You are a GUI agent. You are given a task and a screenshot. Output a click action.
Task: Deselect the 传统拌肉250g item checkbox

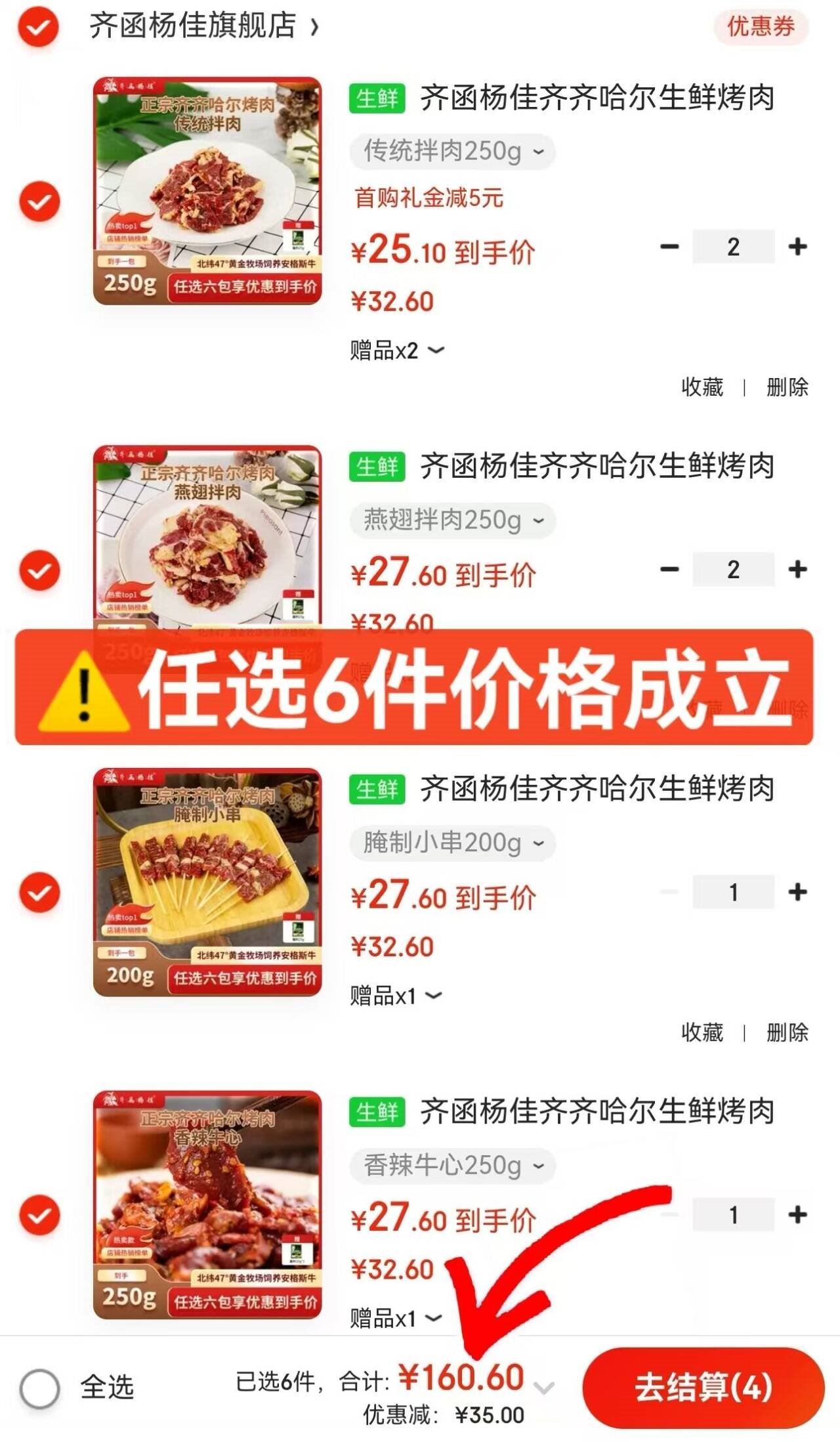(39, 201)
